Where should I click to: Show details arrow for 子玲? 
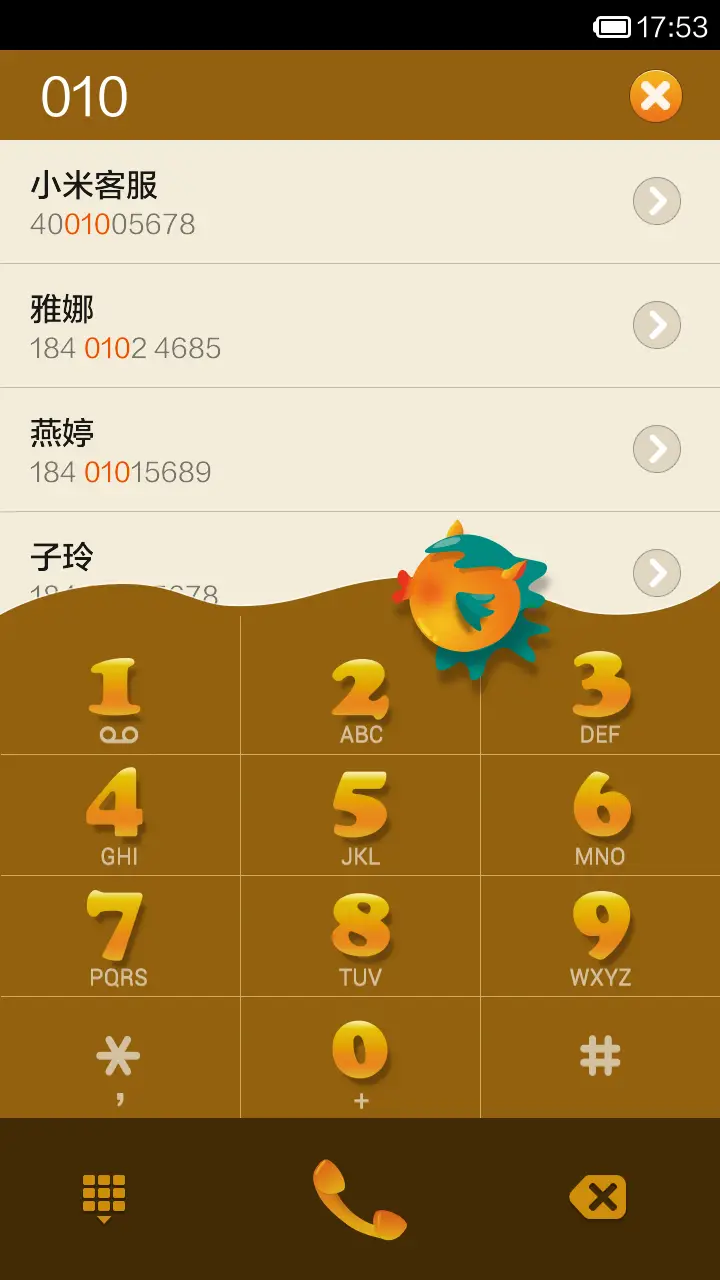[657, 572]
